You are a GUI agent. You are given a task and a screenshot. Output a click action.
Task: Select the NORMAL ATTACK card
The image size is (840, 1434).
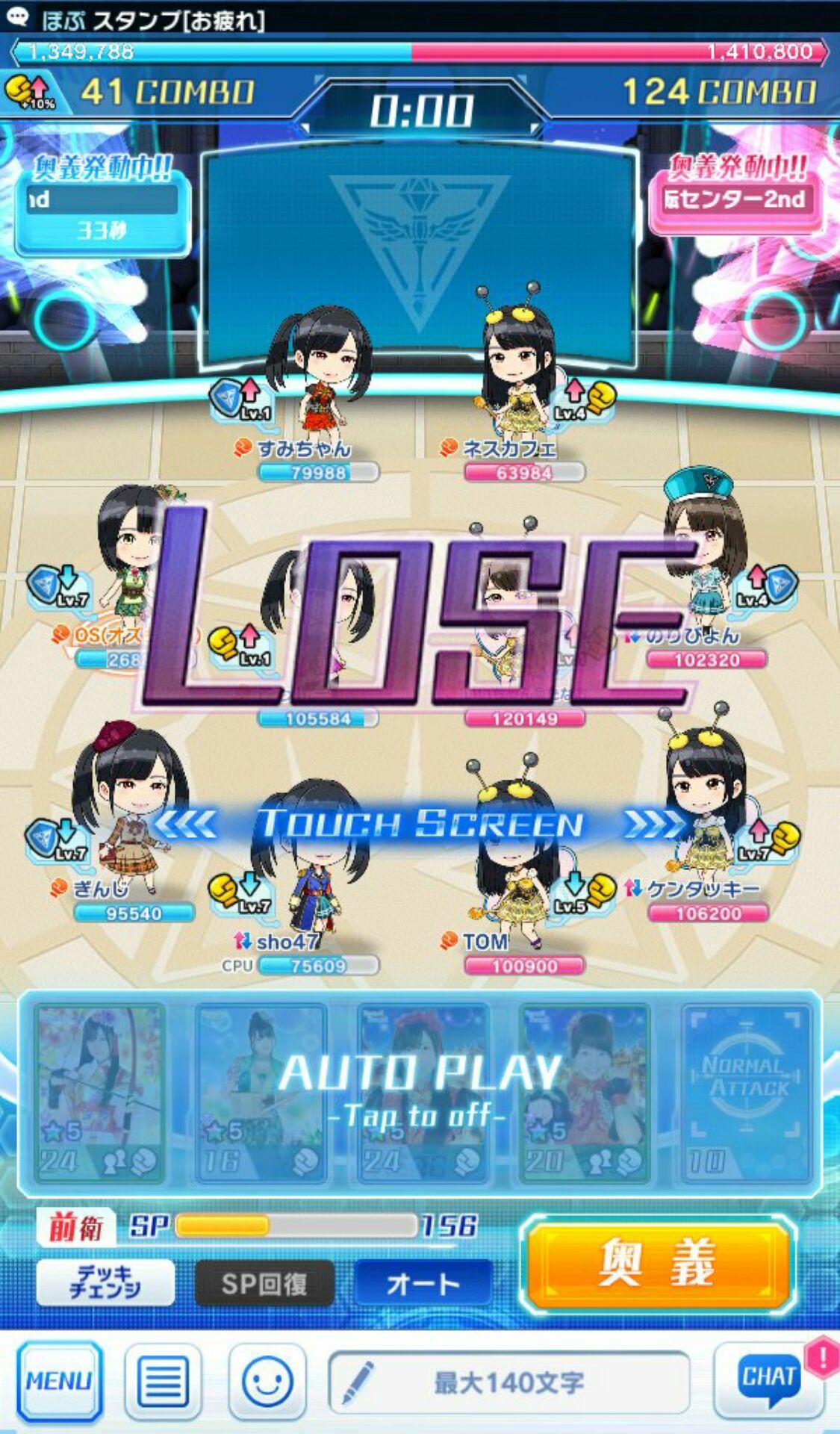click(747, 1094)
